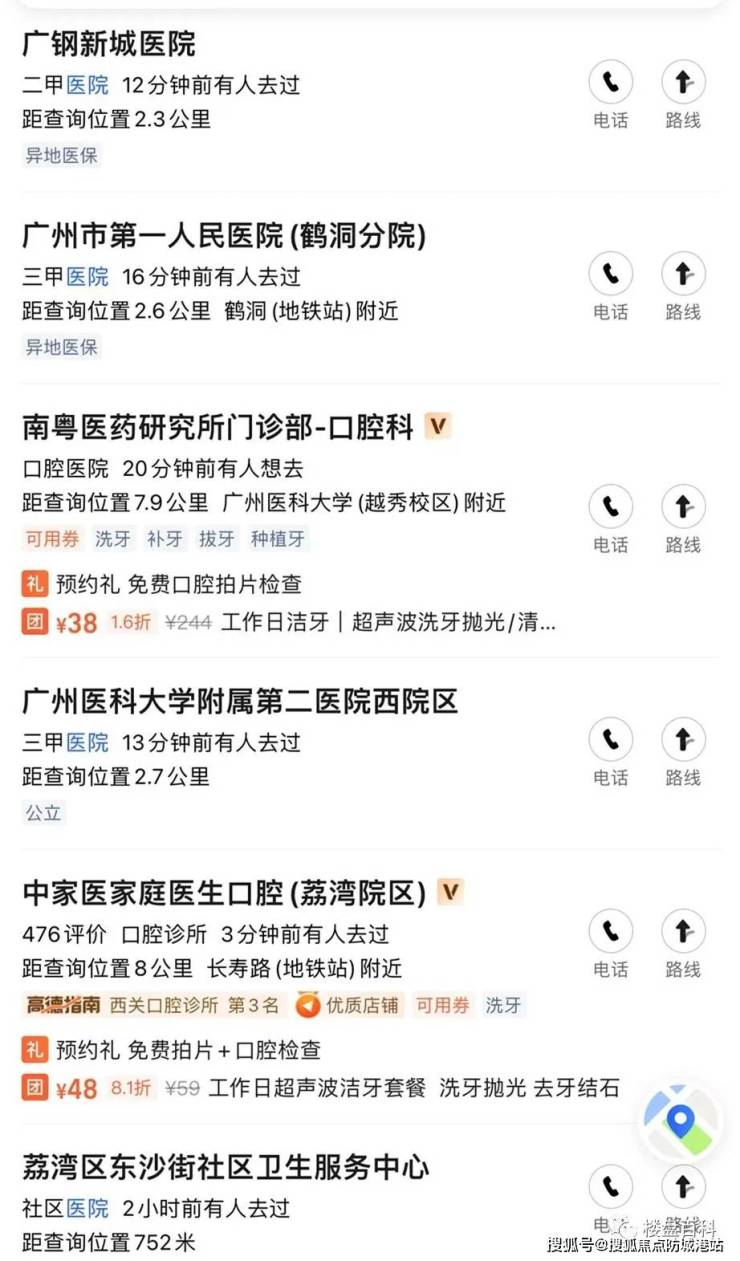Call 广州医科大学附属第二医院西院区
Viewport: 740px width, 1261px height.
[610, 741]
